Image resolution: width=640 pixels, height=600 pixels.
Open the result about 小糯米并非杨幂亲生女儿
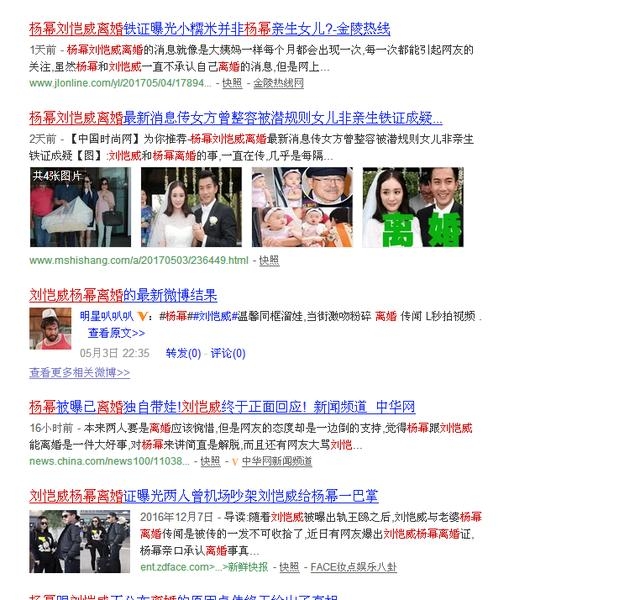[209, 28]
